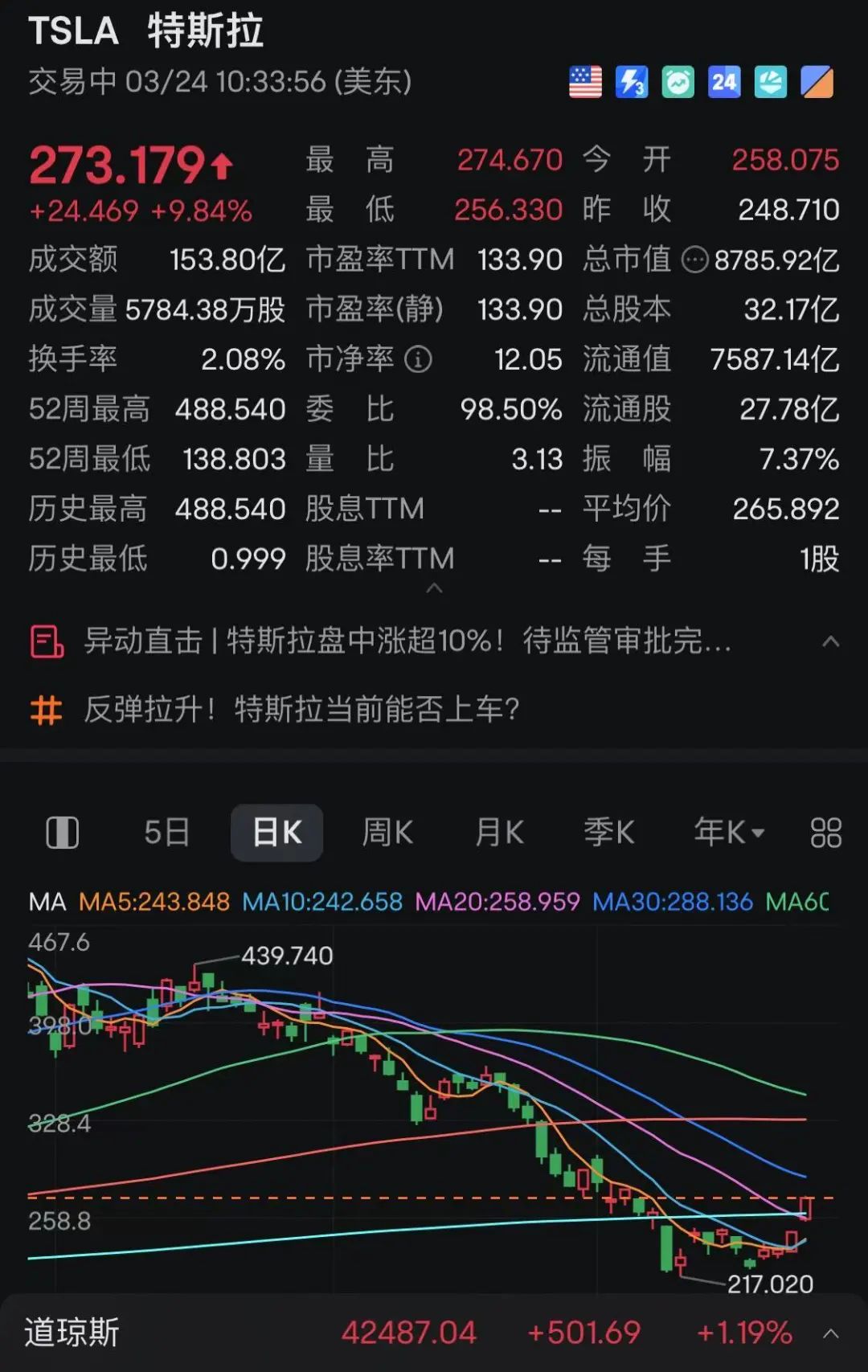This screenshot has width=868, height=1372.
Task: Open 总市值 more options icon
Action: [x=694, y=260]
